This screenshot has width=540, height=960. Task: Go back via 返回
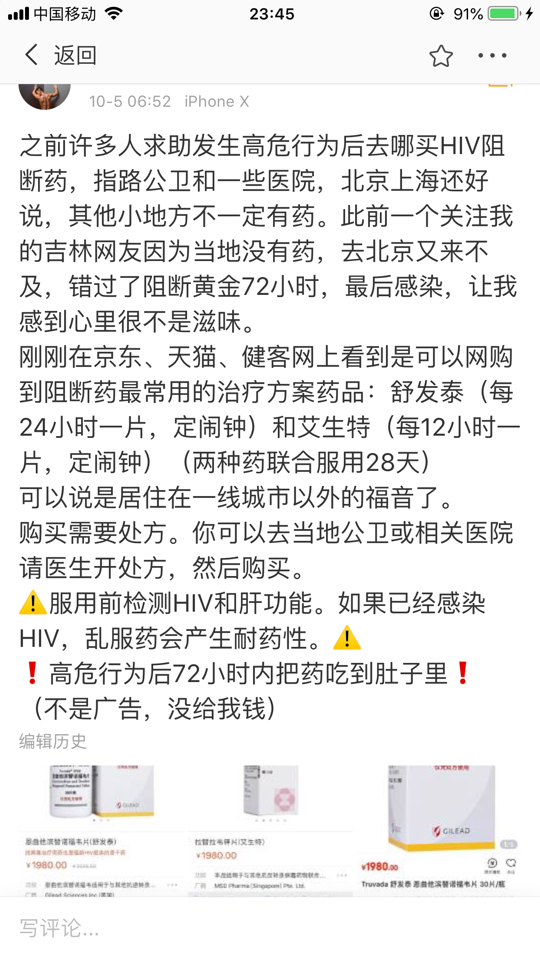click(x=60, y=56)
